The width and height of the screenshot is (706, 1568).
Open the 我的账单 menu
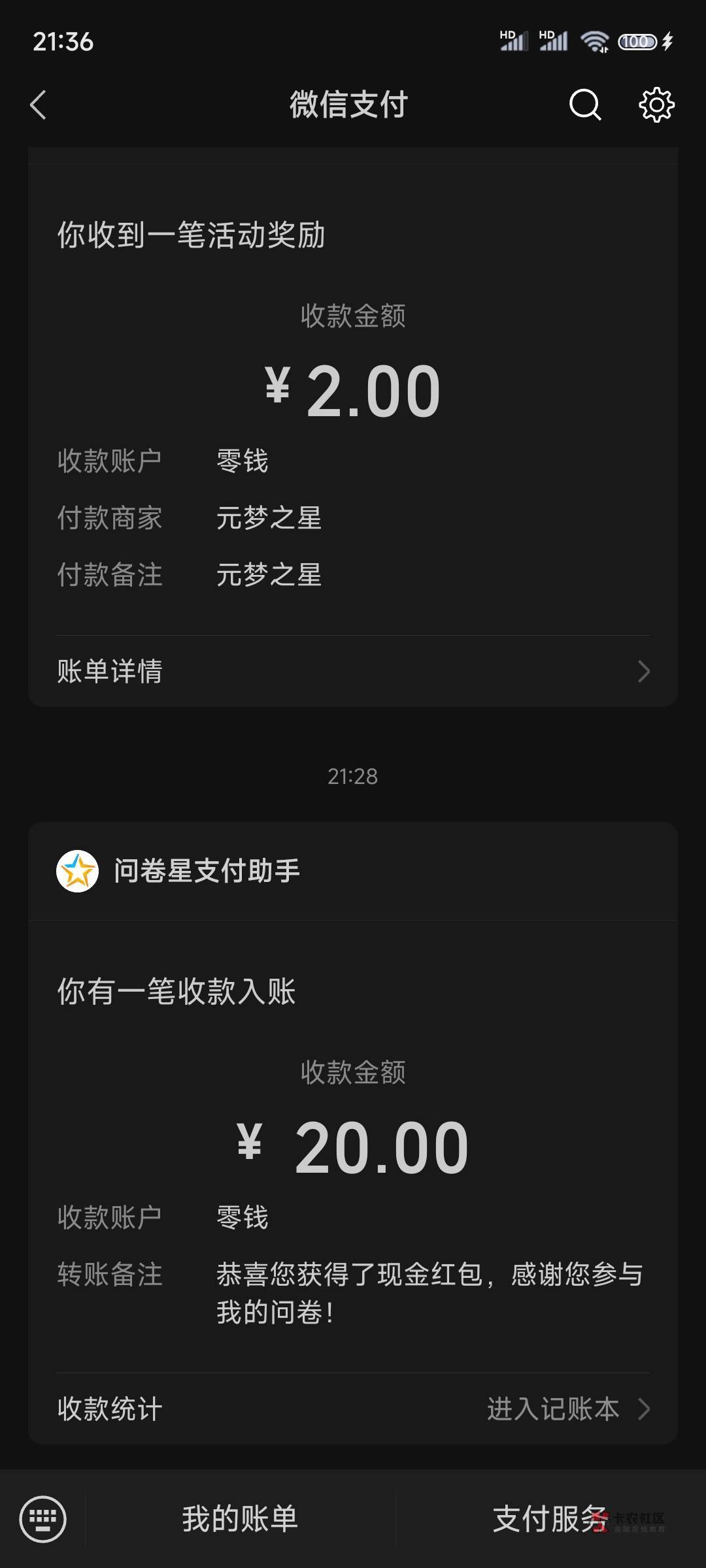tap(240, 1519)
